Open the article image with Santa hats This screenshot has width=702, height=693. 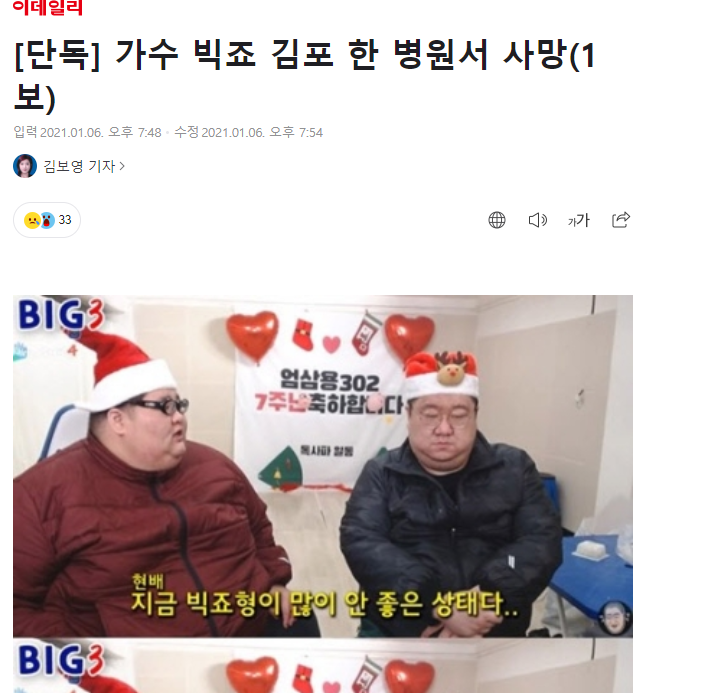(322, 465)
